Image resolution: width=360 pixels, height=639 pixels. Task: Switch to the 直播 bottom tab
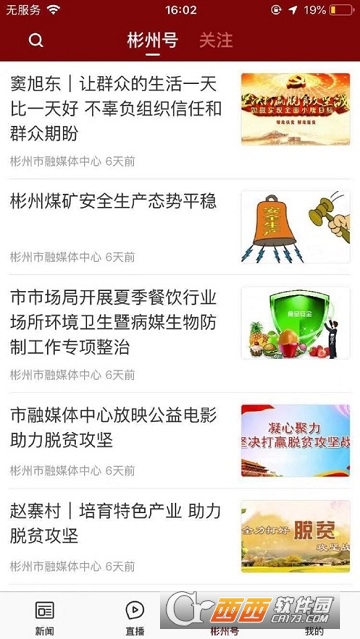click(135, 618)
